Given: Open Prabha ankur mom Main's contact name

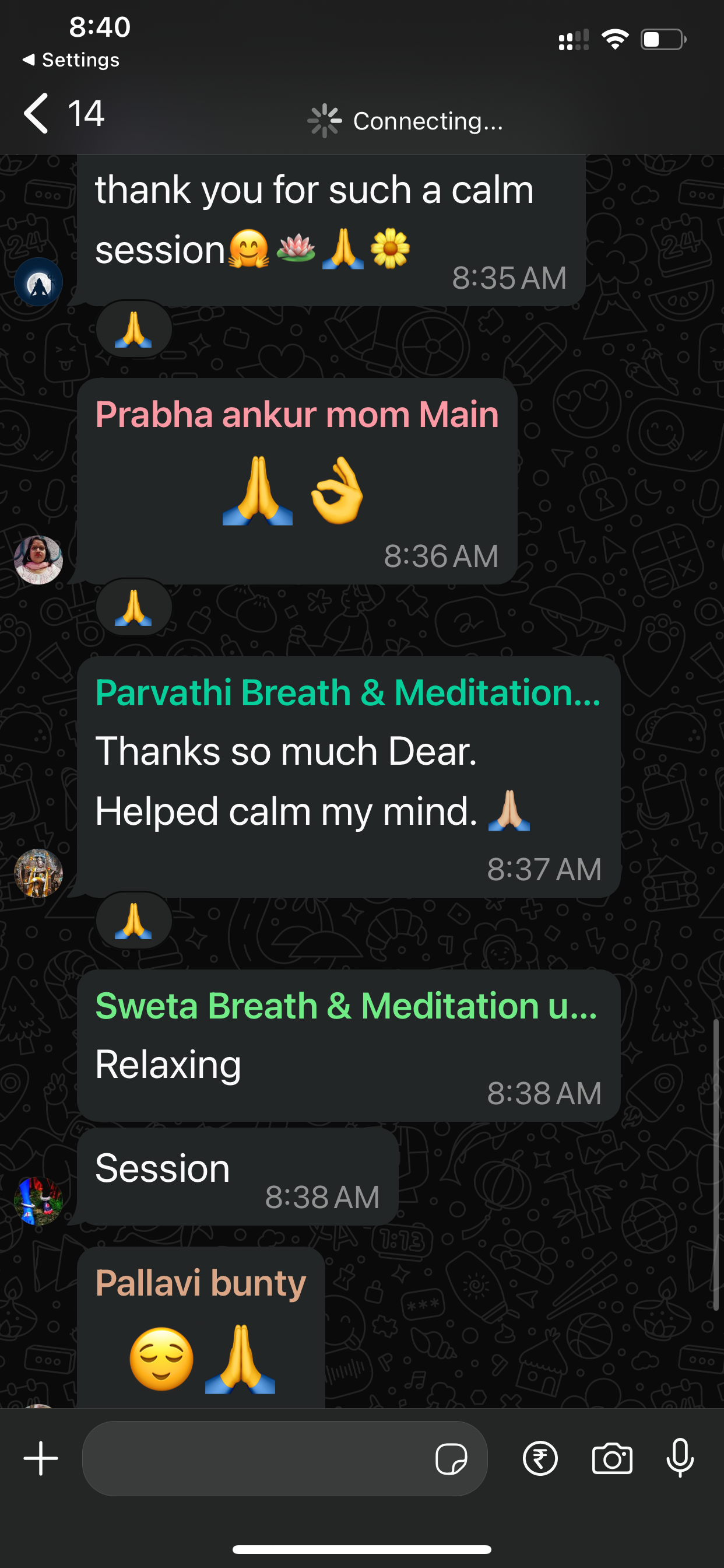Looking at the screenshot, I should click(297, 415).
